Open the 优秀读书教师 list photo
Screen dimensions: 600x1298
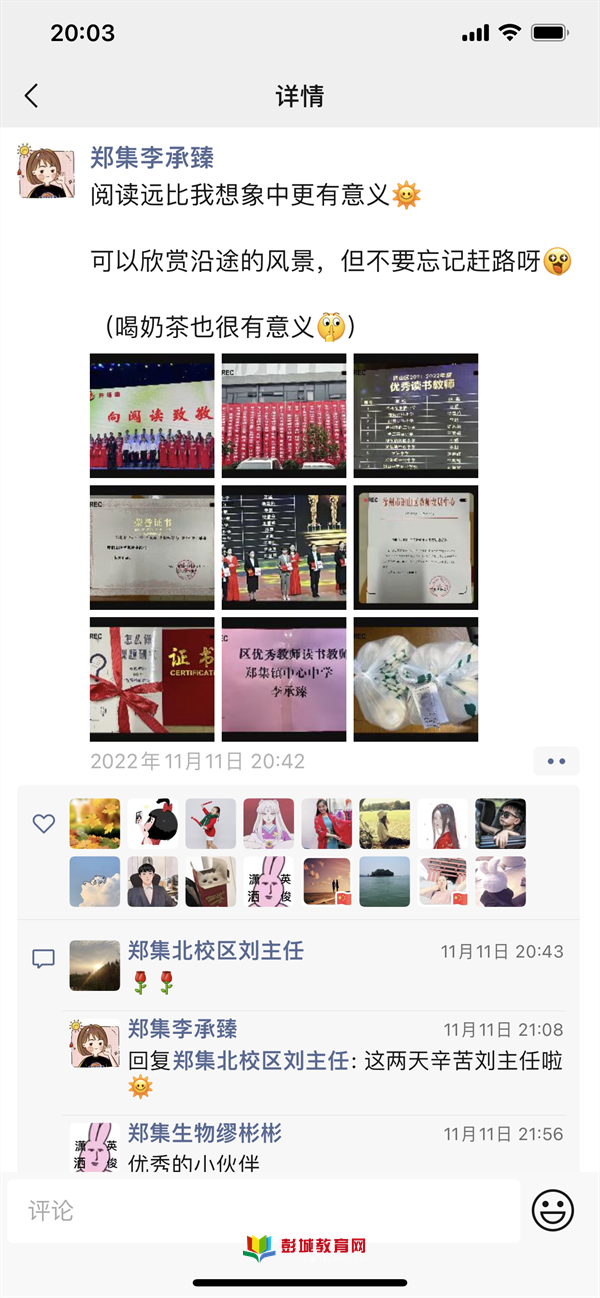click(x=416, y=415)
